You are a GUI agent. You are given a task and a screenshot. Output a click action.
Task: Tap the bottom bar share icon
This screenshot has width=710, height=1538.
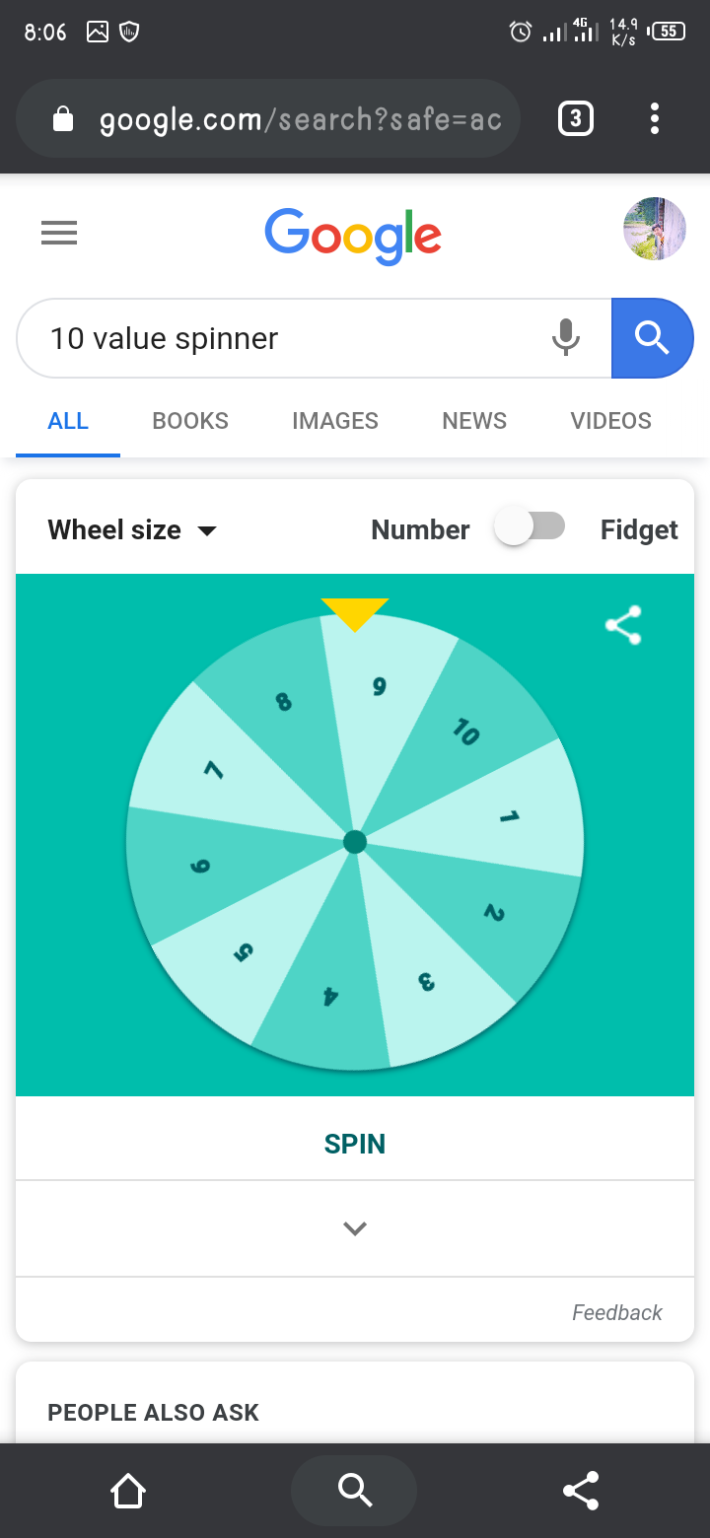tap(581, 1491)
